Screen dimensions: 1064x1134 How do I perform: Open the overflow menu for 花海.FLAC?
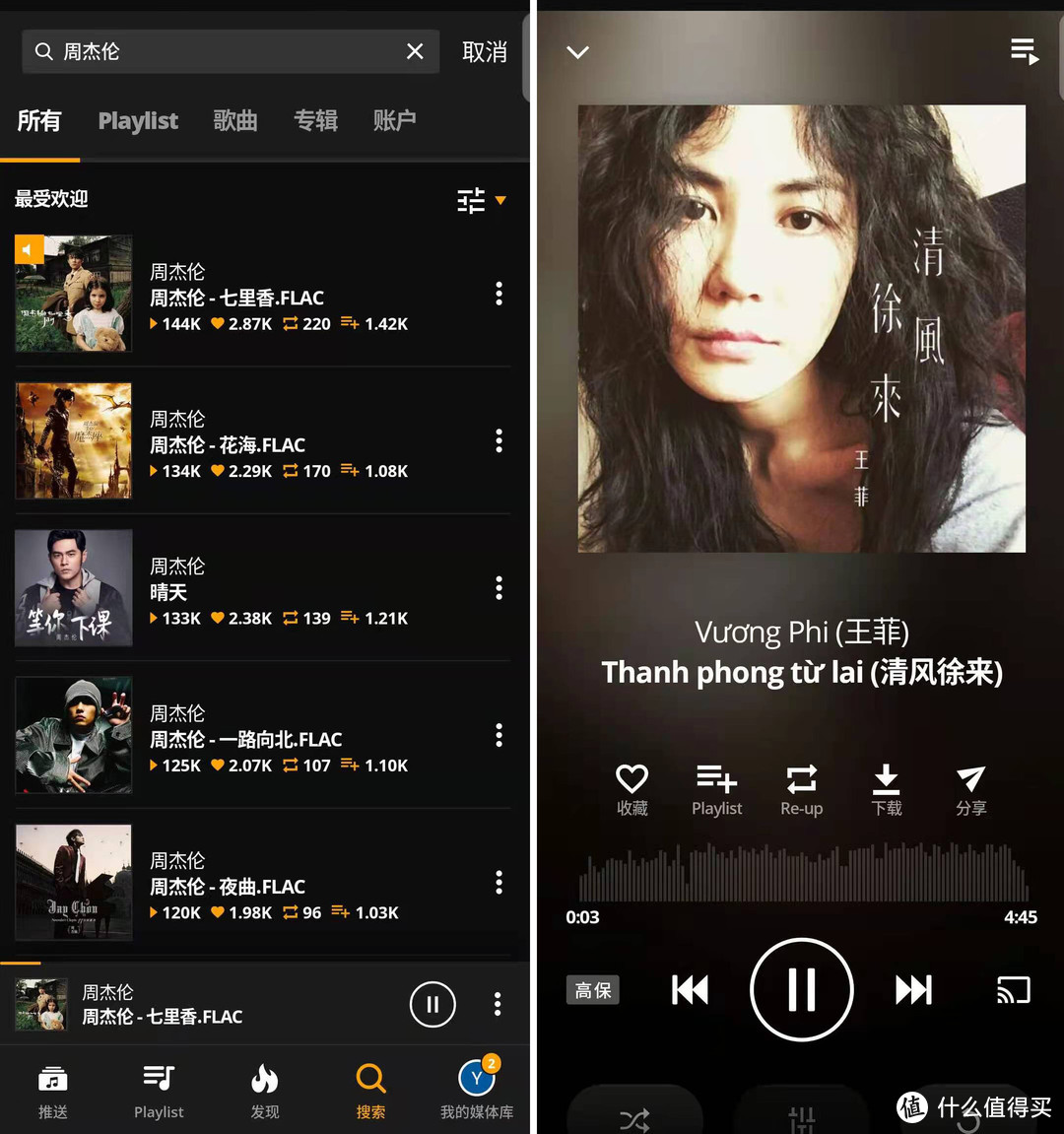click(499, 440)
